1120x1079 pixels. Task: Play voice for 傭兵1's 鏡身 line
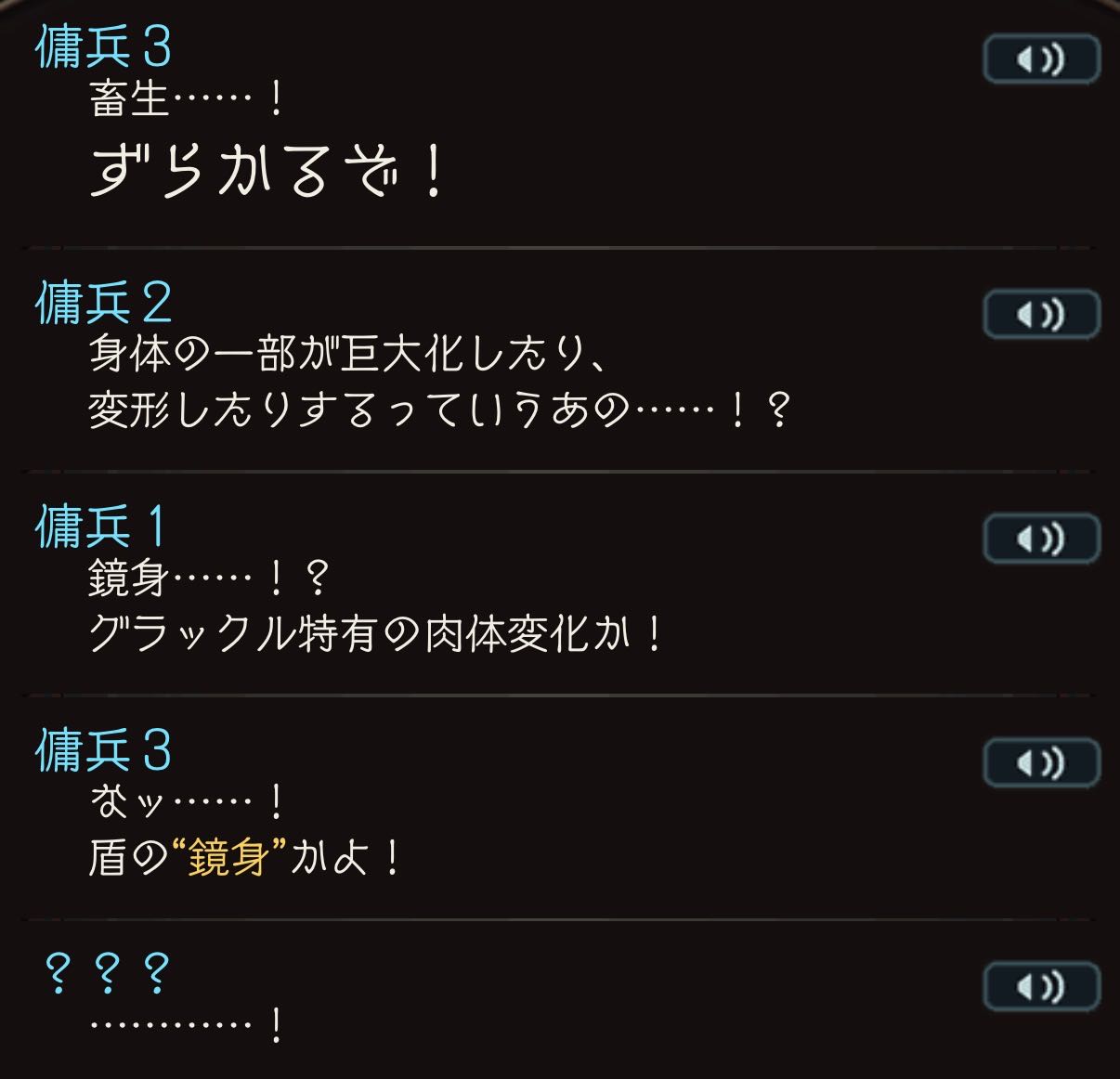(x=1041, y=539)
